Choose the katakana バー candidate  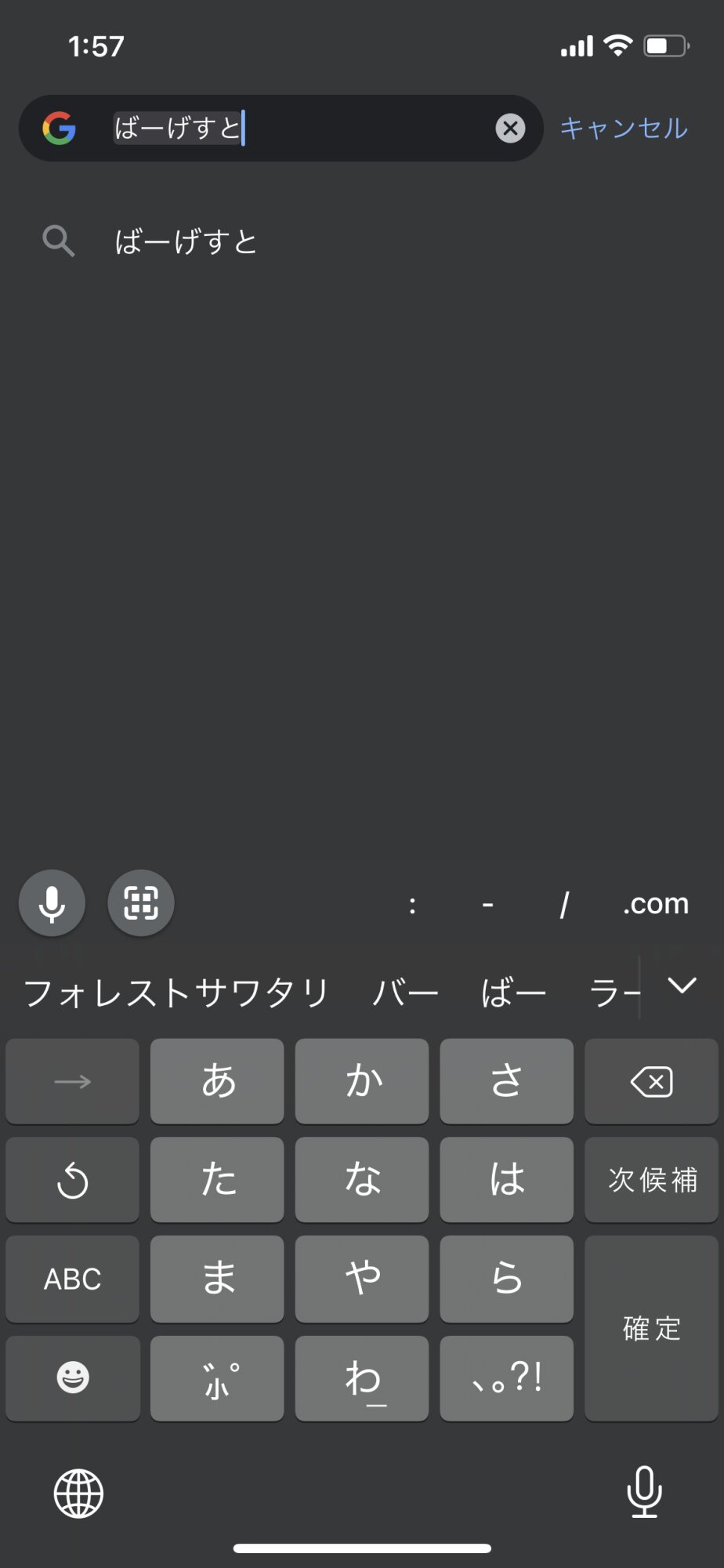point(405,993)
